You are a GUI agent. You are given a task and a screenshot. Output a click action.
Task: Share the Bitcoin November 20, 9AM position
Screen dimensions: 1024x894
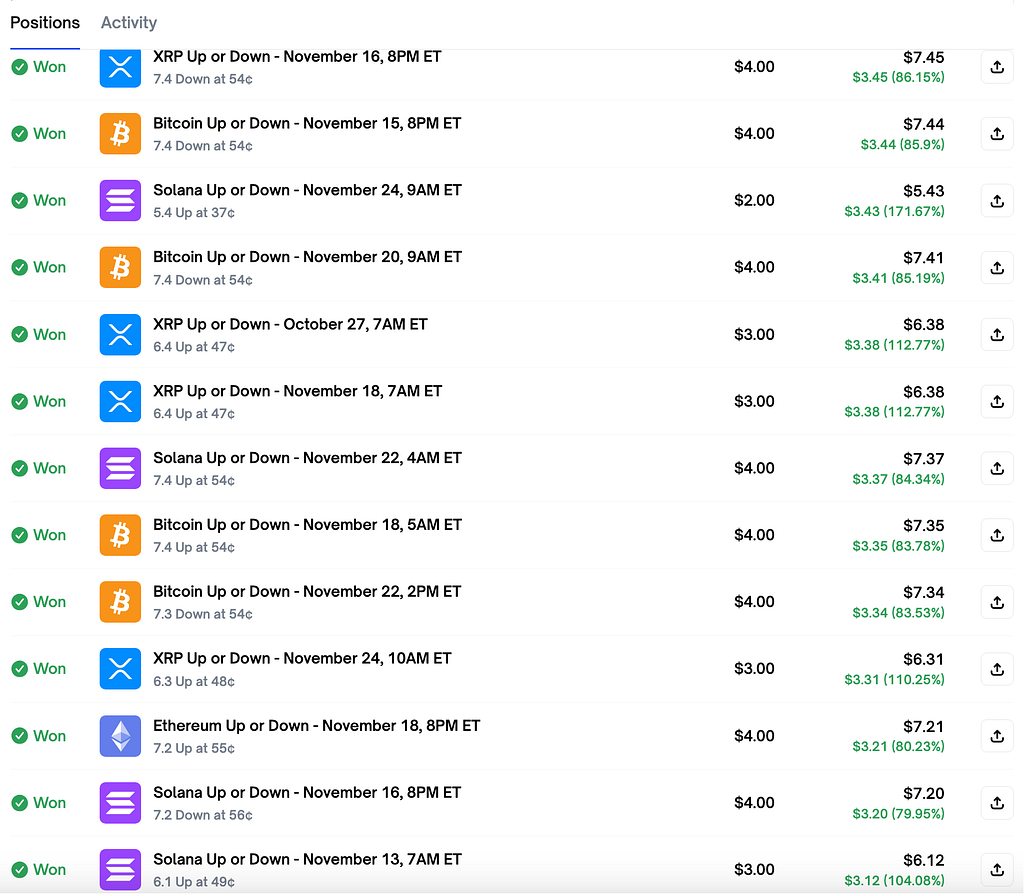point(997,268)
